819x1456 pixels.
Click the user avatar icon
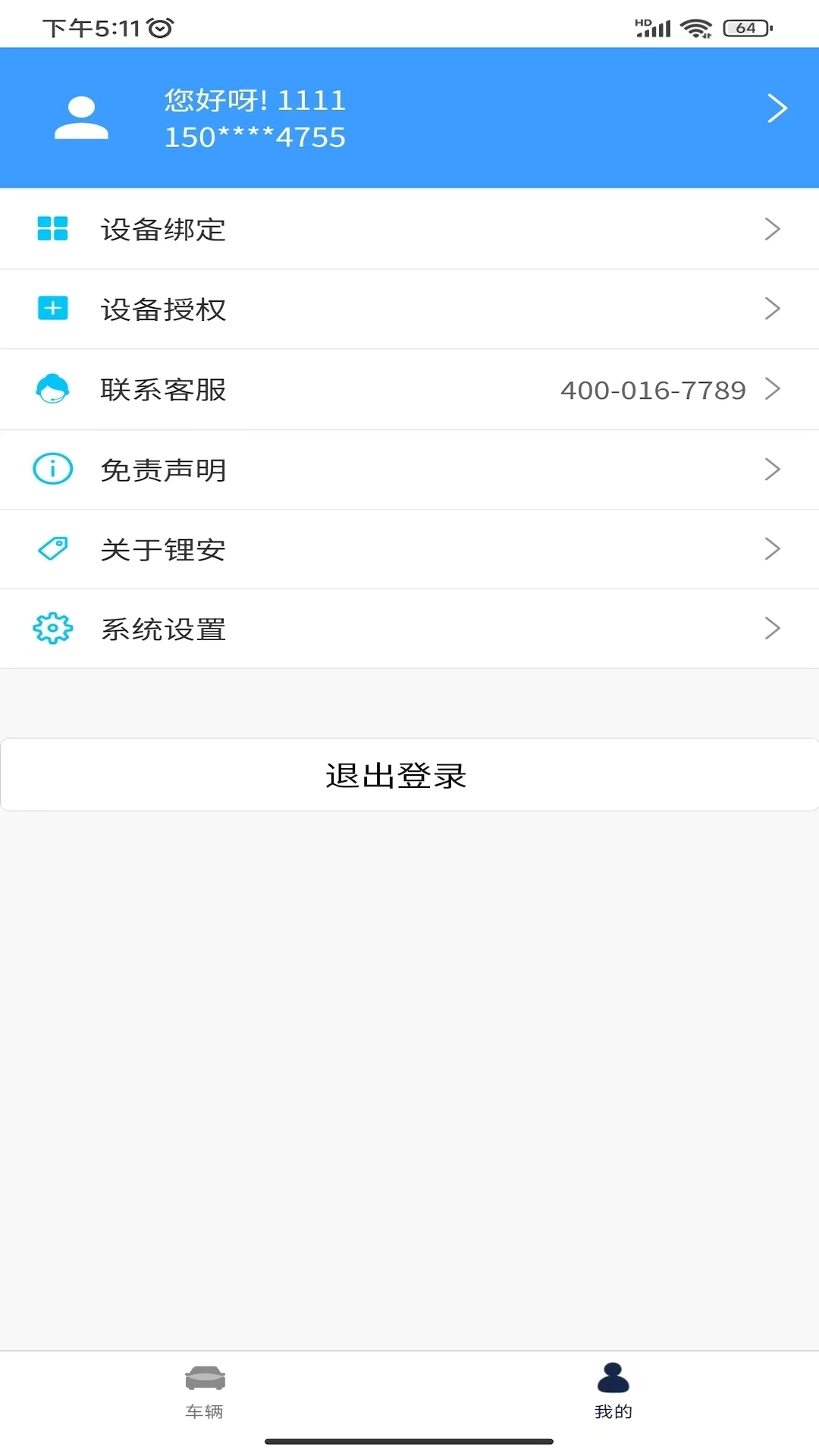[x=81, y=118]
